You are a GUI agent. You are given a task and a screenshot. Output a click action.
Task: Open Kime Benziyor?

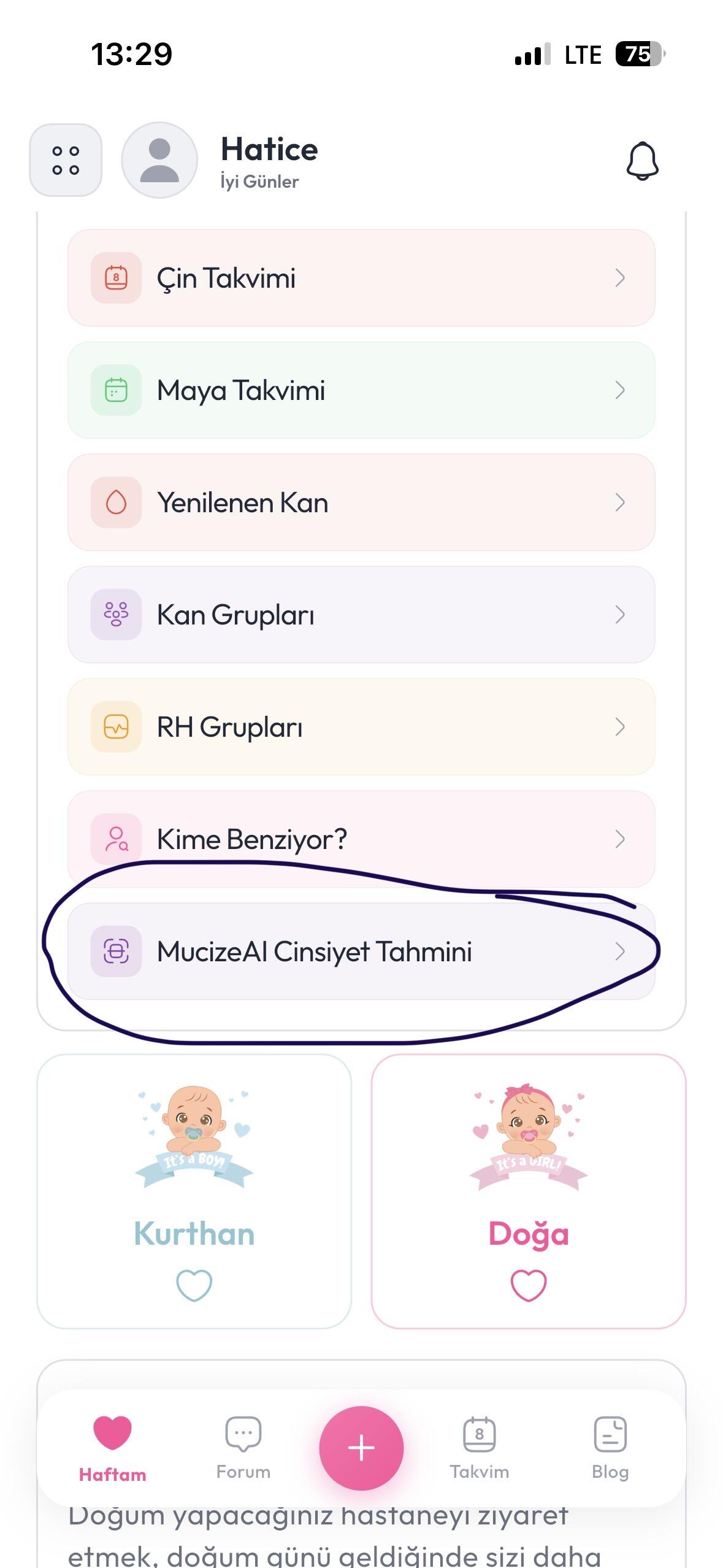[361, 839]
